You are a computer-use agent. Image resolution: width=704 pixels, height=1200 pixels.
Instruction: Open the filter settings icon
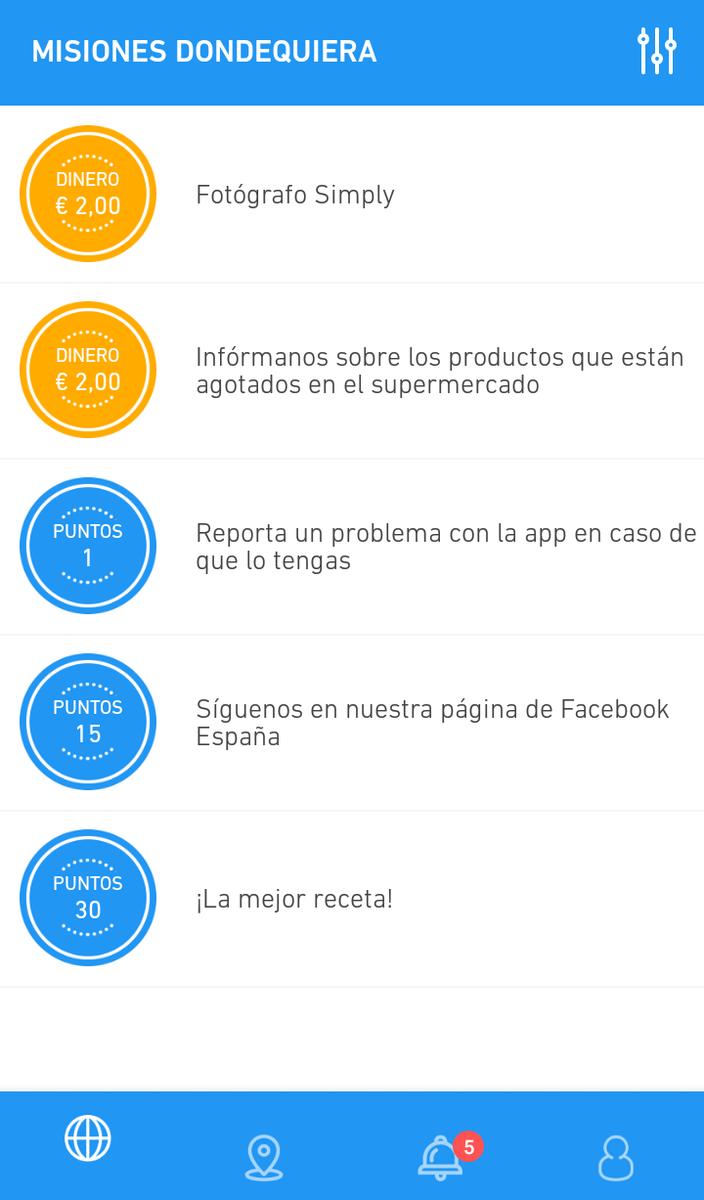click(x=657, y=51)
